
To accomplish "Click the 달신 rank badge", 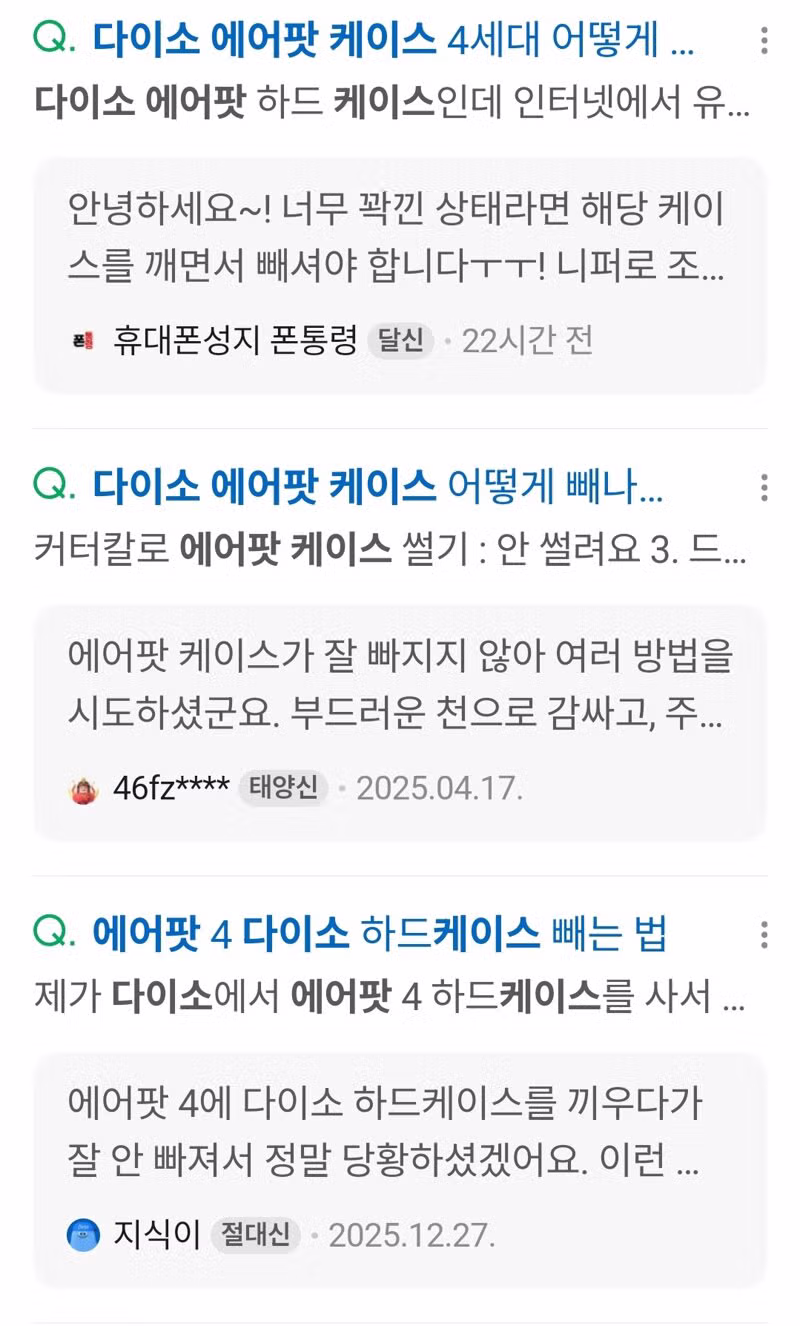I will (x=400, y=340).
